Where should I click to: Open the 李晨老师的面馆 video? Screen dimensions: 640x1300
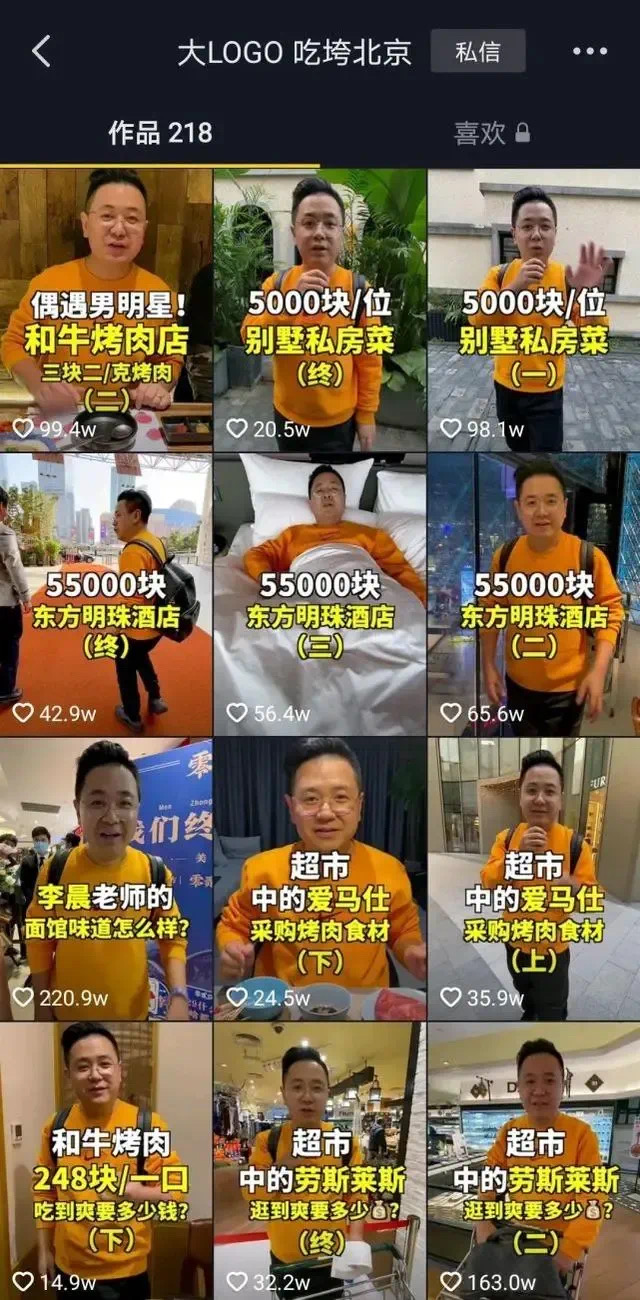pyautogui.click(x=106, y=880)
